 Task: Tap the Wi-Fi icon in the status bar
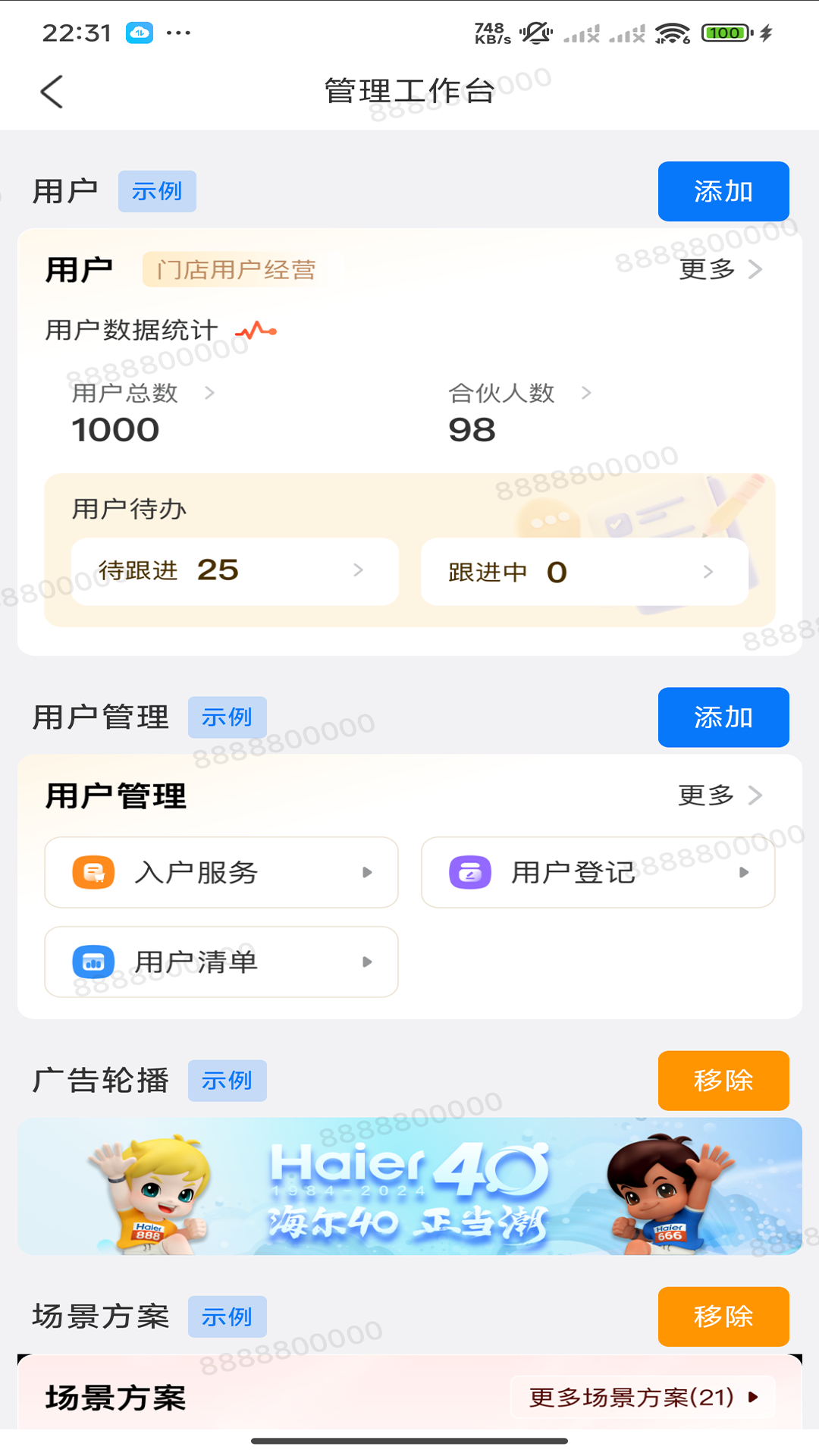pos(671,33)
